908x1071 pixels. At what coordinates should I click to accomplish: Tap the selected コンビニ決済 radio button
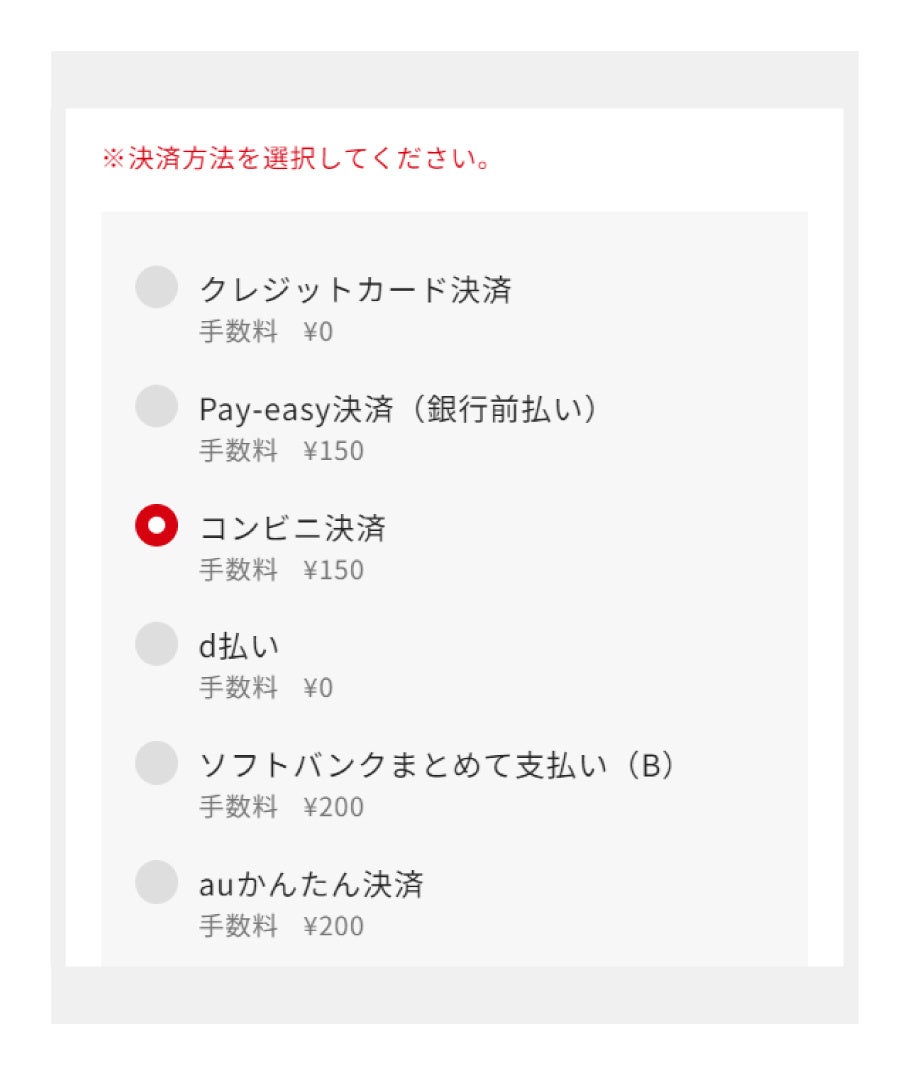(156, 525)
